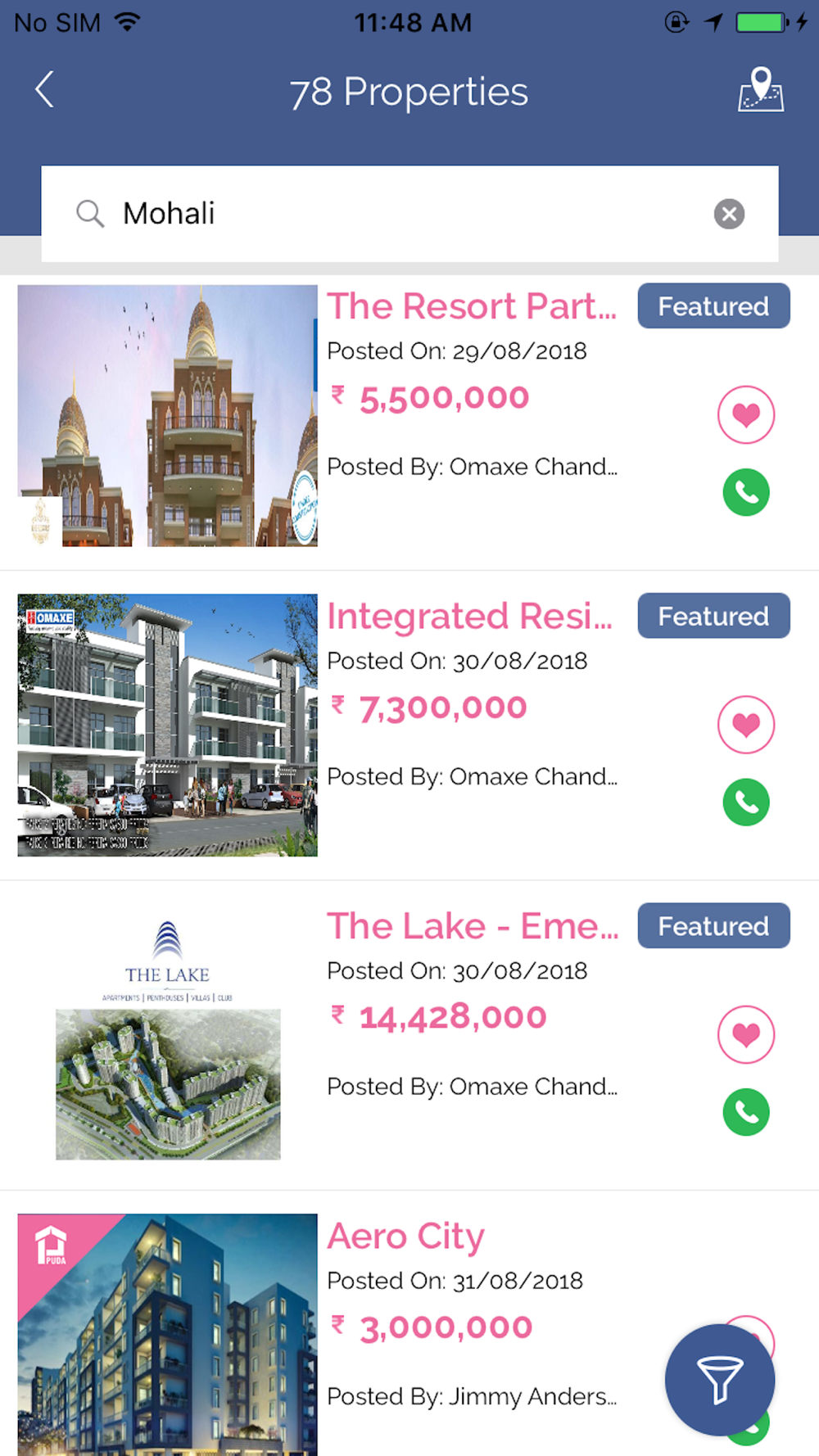Open Integrated Resi... property listing

point(469,617)
